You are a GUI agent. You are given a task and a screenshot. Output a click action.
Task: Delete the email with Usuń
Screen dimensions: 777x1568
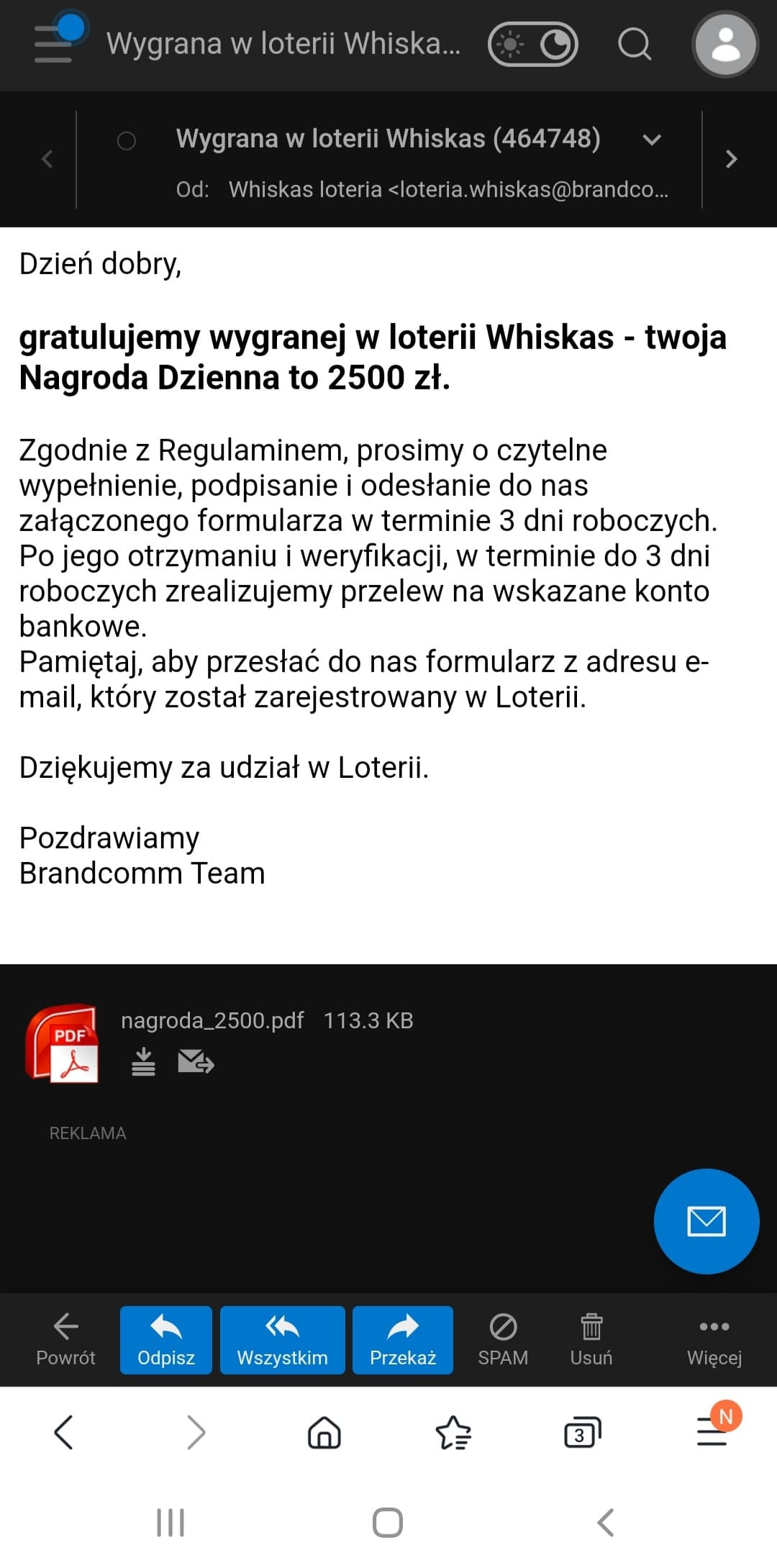(x=591, y=1340)
